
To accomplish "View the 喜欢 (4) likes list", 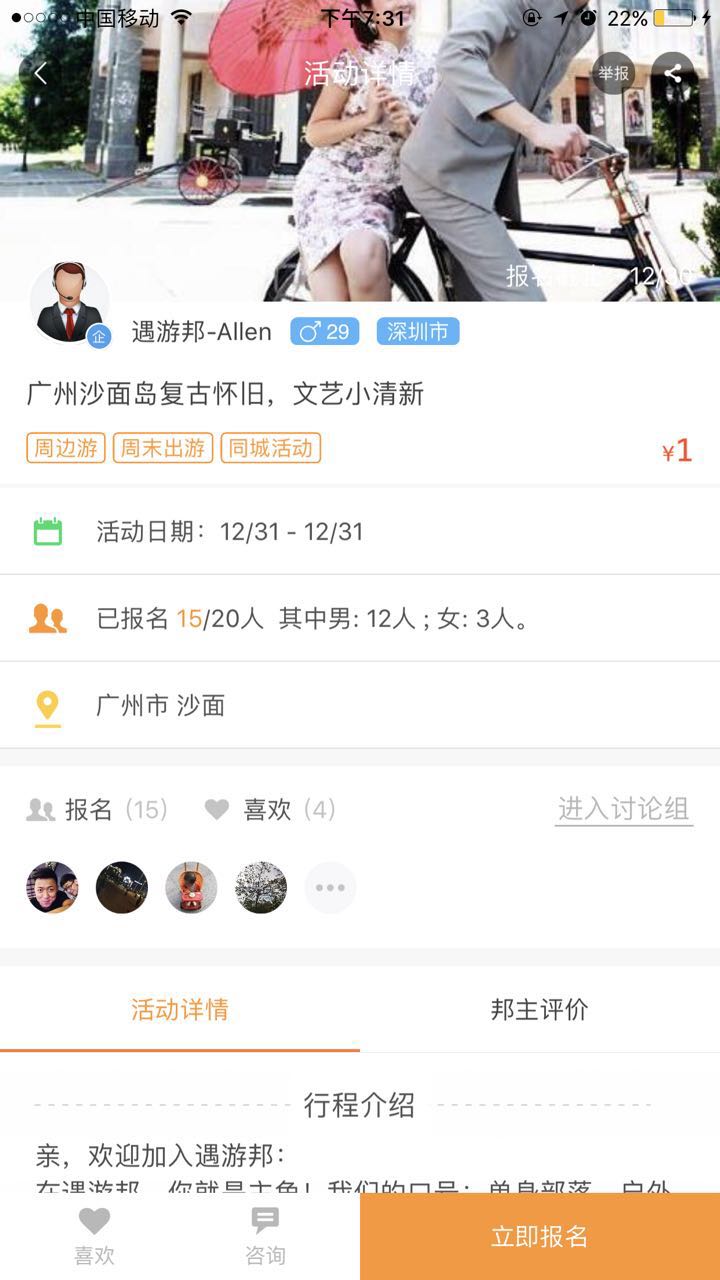I will (270, 809).
